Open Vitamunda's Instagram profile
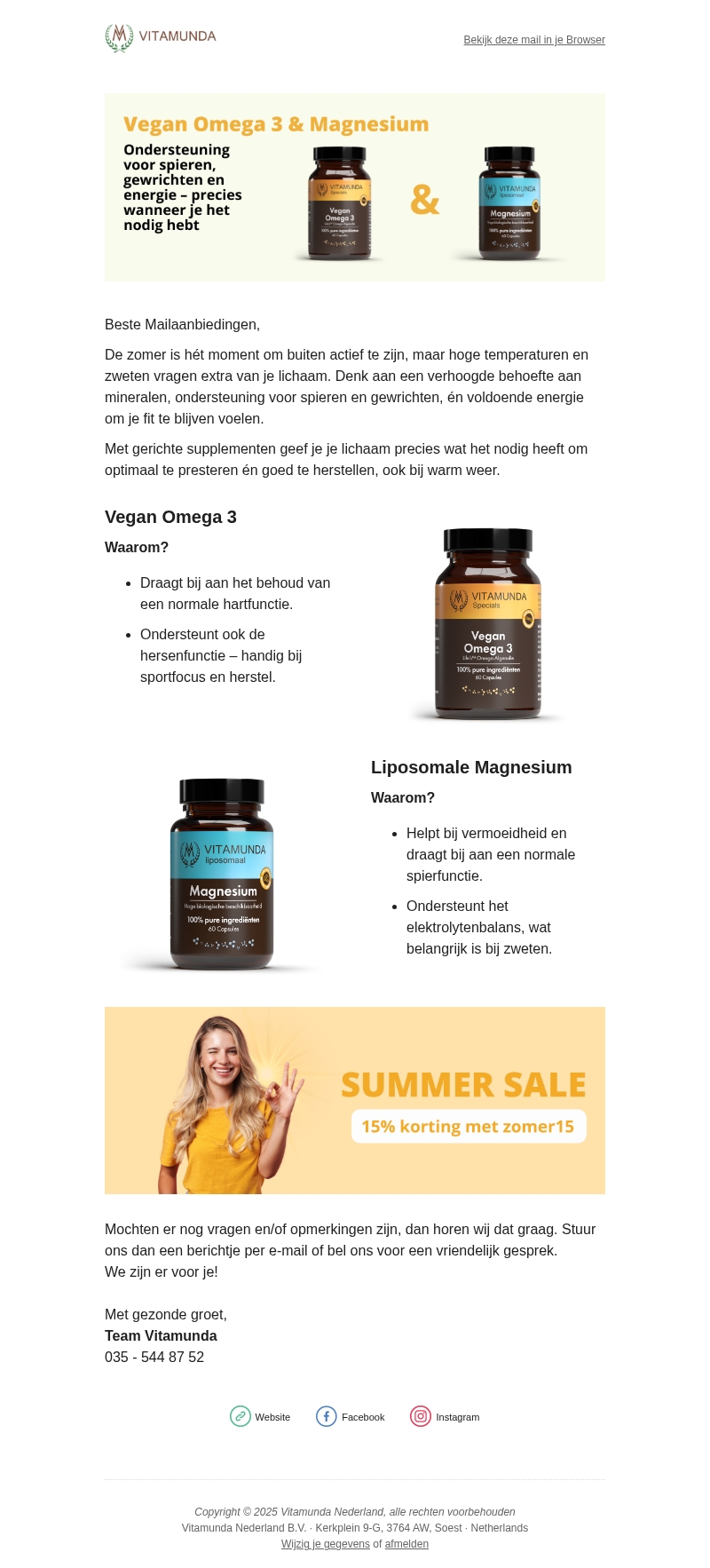The height and width of the screenshot is (1568, 710). pos(446,1416)
